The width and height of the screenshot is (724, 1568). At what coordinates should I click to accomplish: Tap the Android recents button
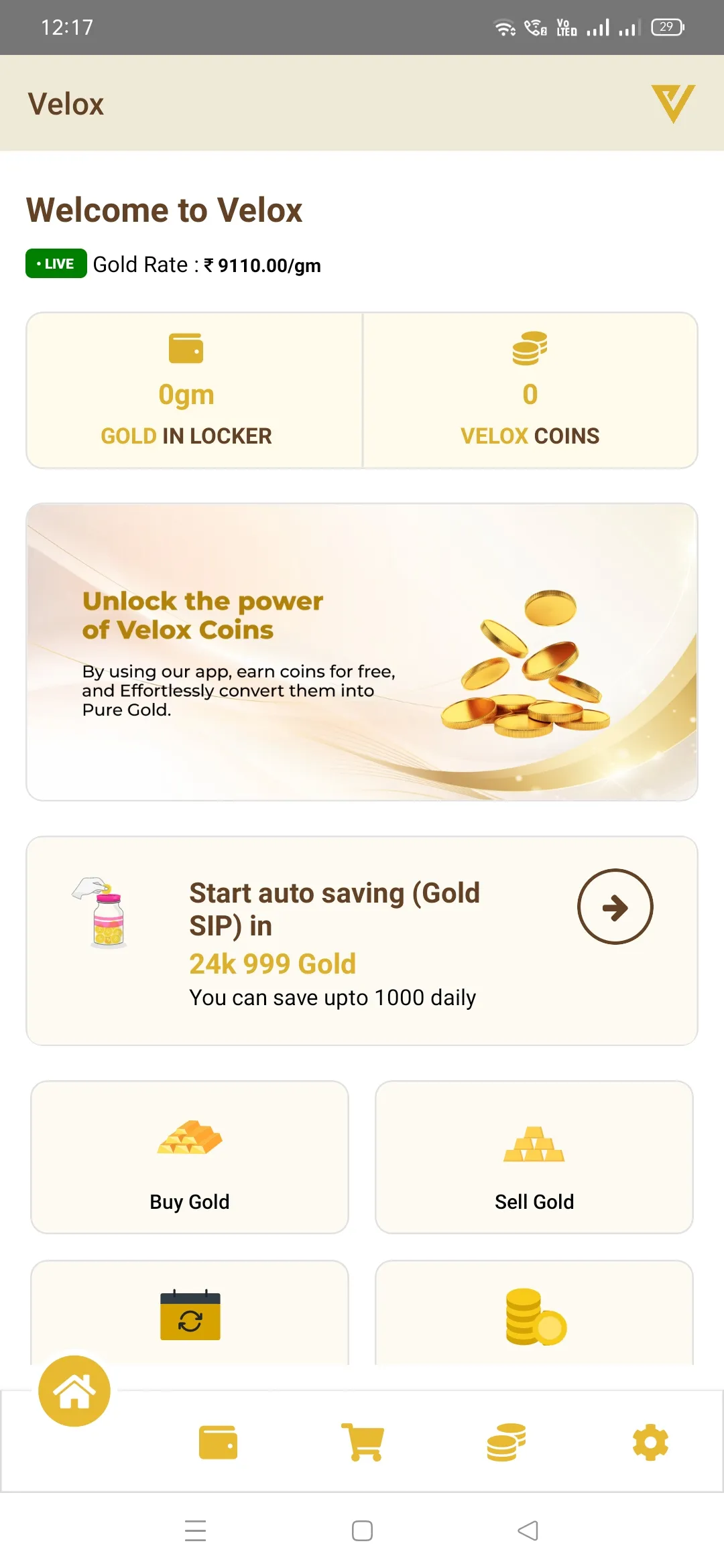(194, 1530)
